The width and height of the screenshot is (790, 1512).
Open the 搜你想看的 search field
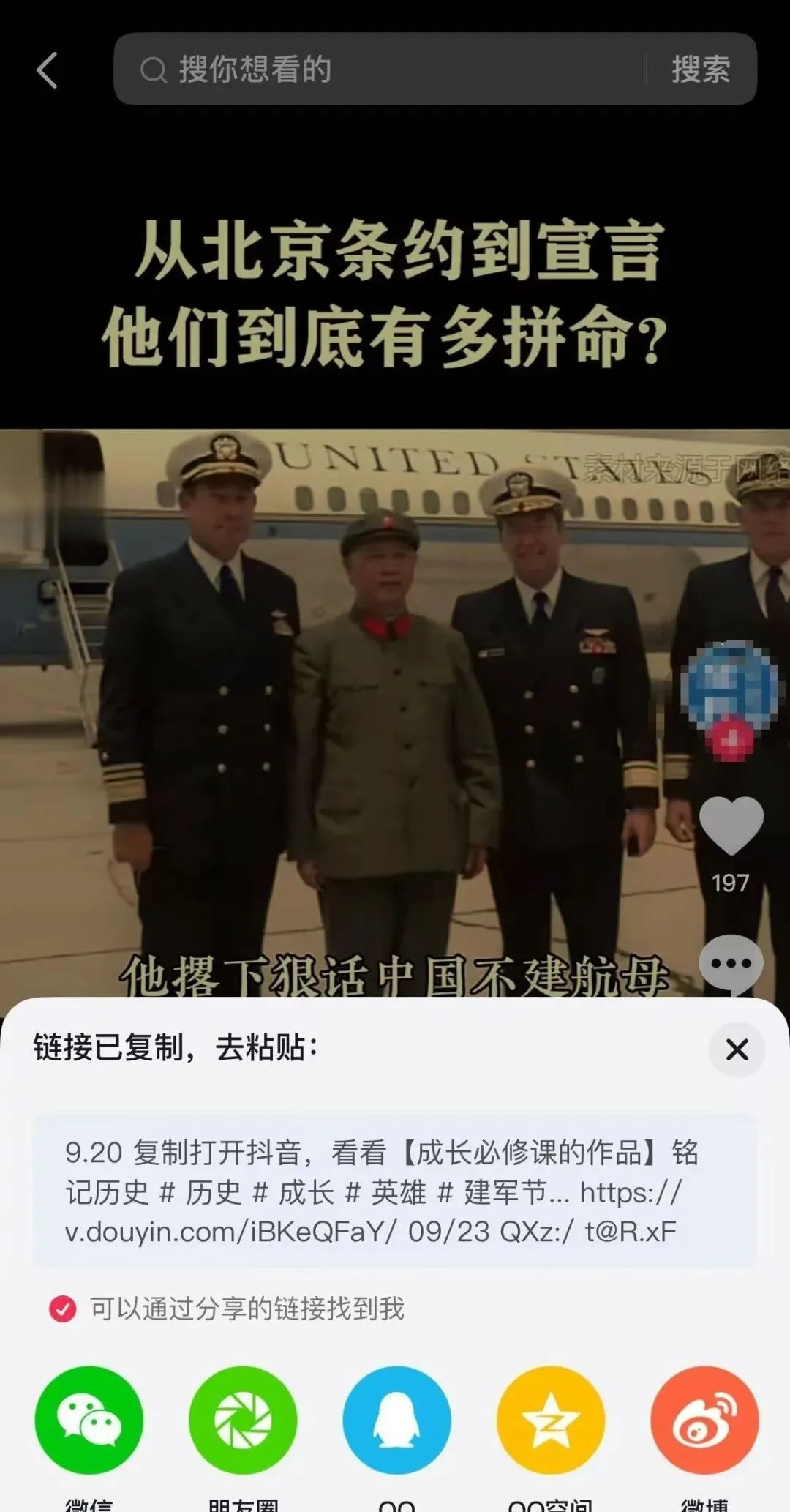pyautogui.click(x=380, y=70)
